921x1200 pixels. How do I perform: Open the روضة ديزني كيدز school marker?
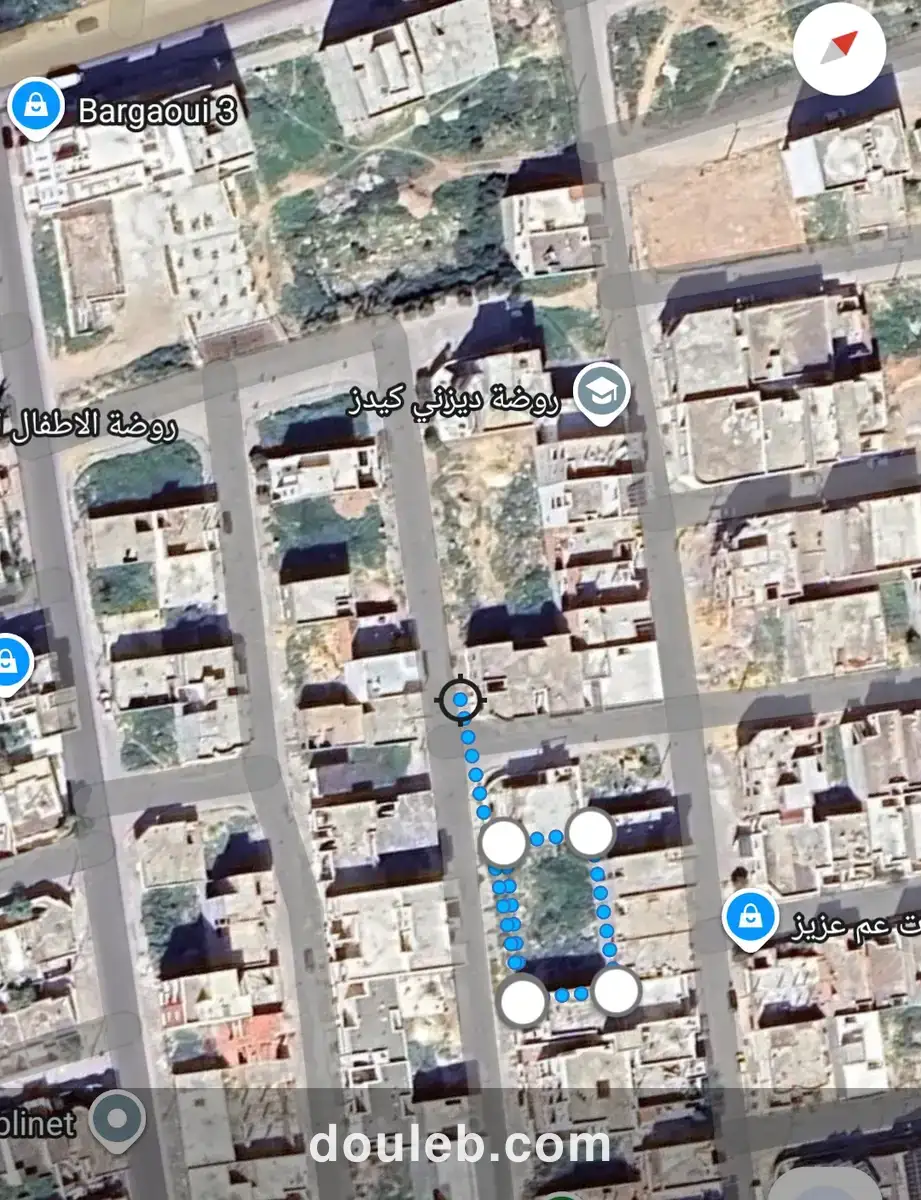coord(601,393)
